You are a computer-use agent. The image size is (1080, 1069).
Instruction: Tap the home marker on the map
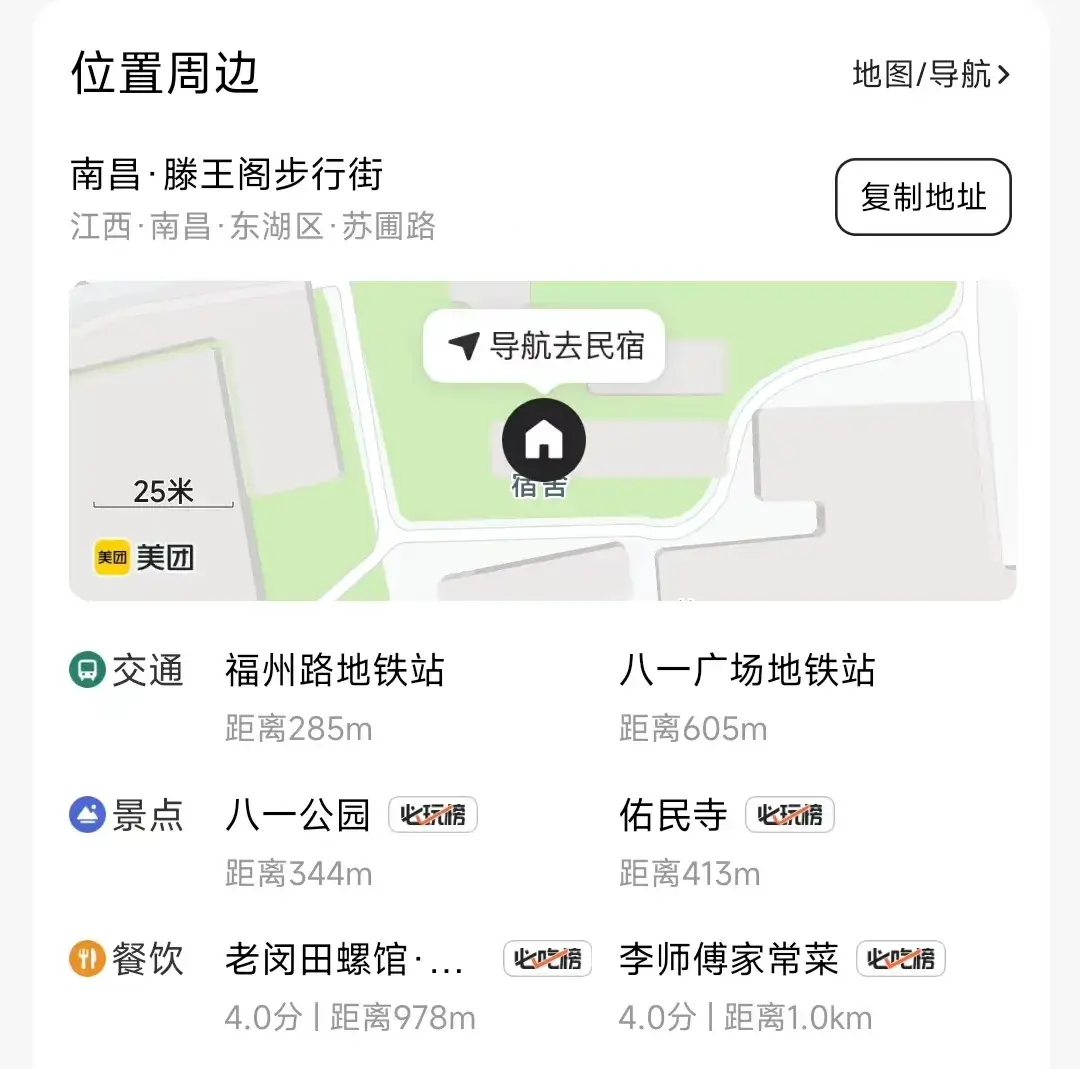[543, 440]
